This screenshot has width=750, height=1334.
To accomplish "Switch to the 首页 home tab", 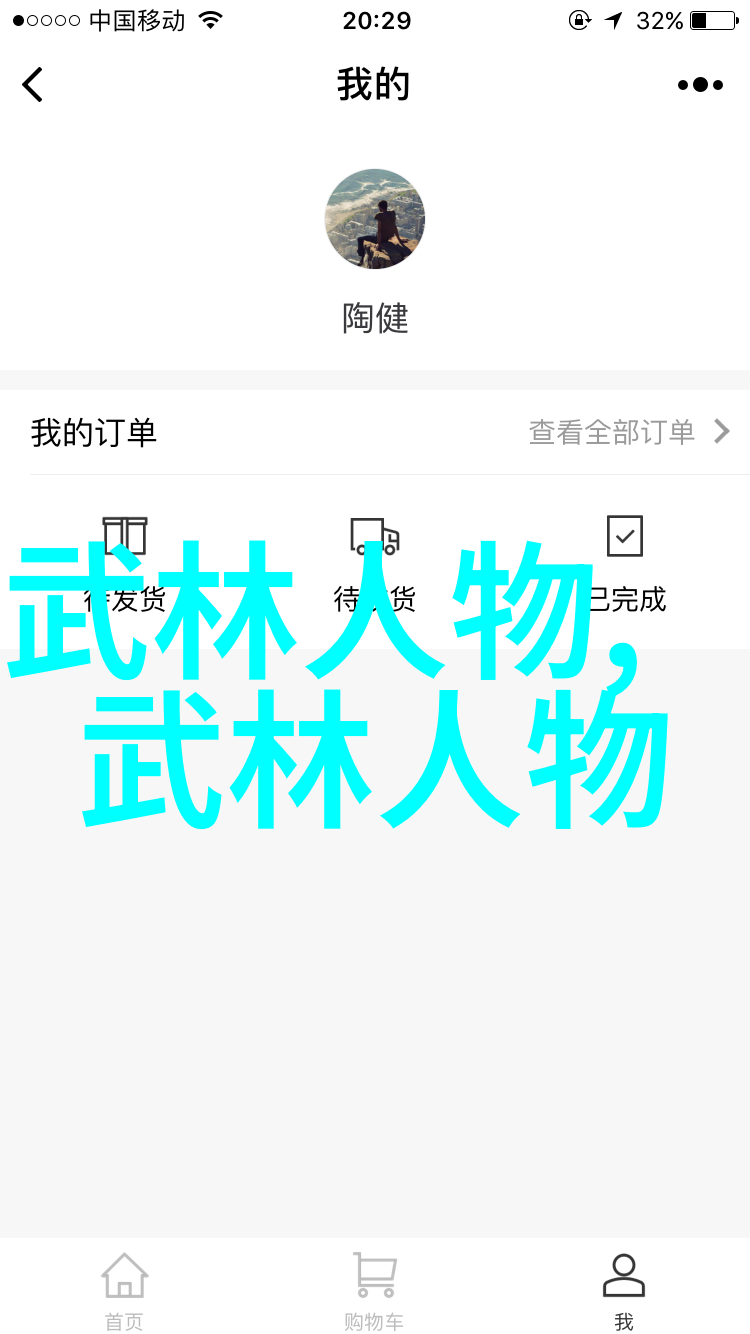I will click(x=125, y=1290).
